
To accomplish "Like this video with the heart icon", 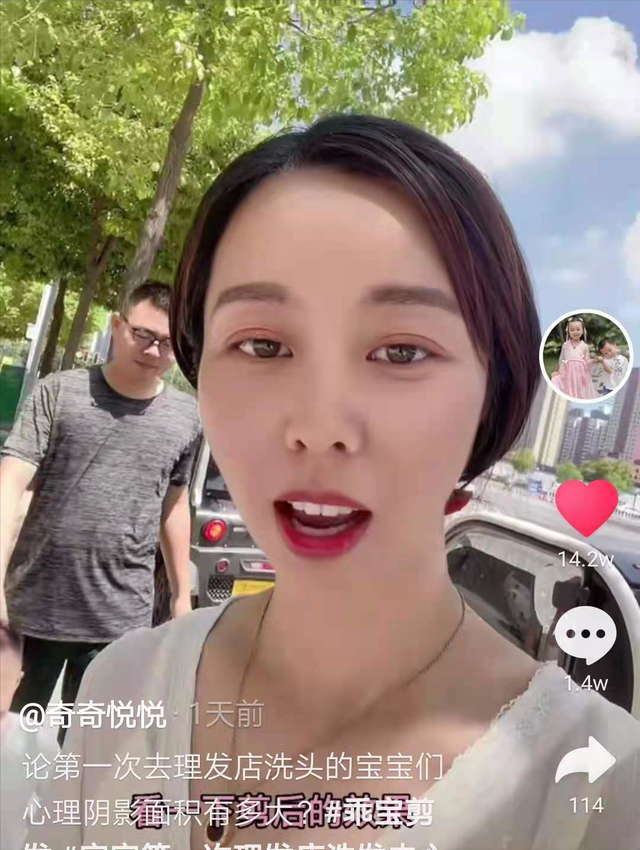I will [586, 508].
